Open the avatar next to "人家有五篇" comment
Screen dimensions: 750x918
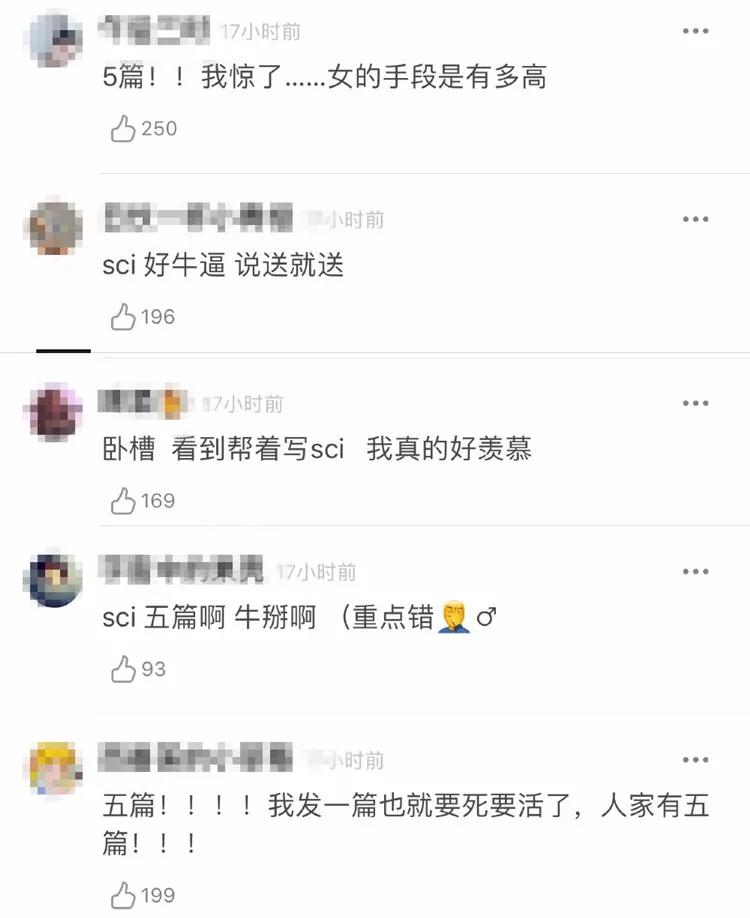tap(54, 767)
